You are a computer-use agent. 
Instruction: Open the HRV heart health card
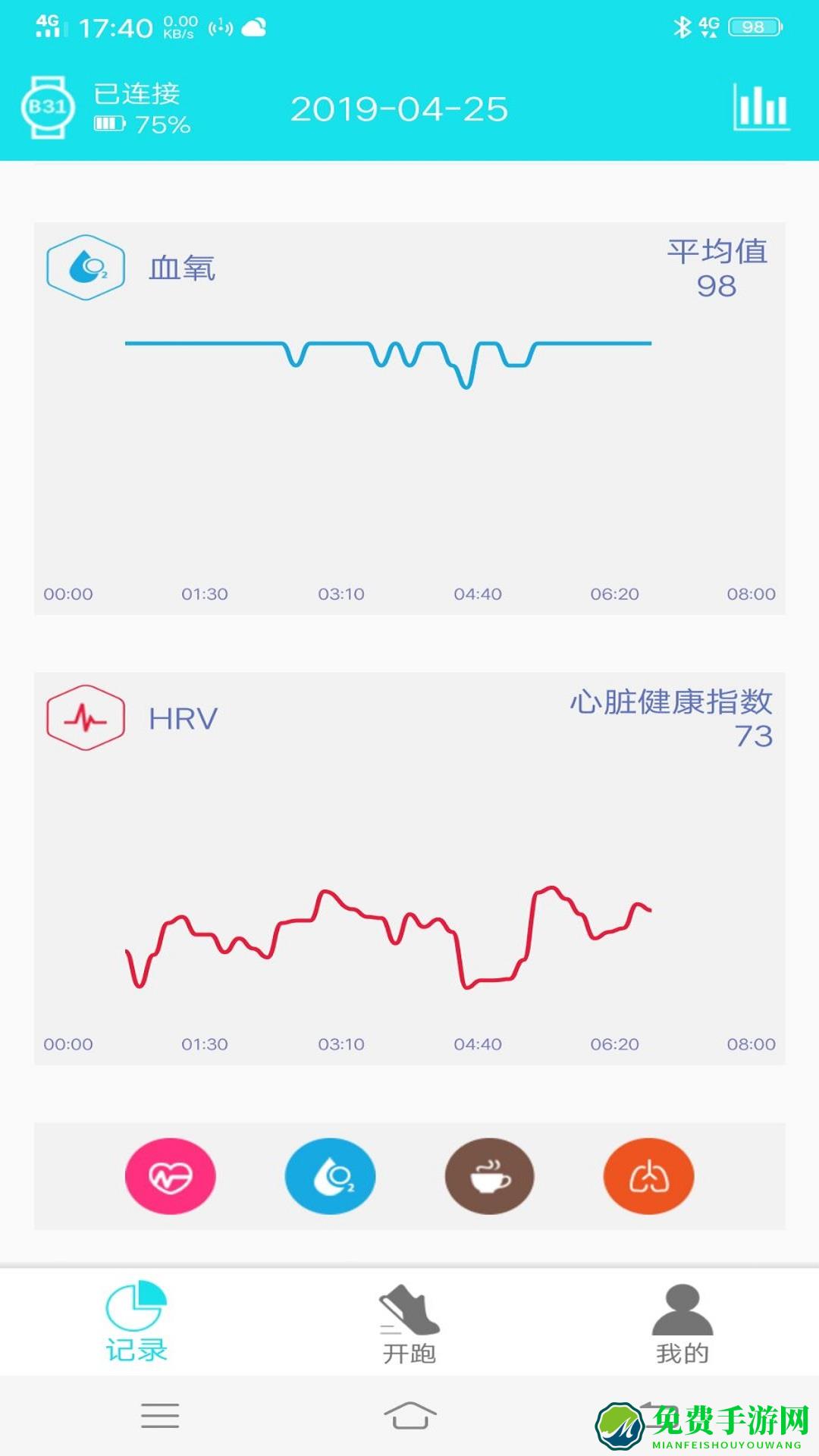coord(409,868)
